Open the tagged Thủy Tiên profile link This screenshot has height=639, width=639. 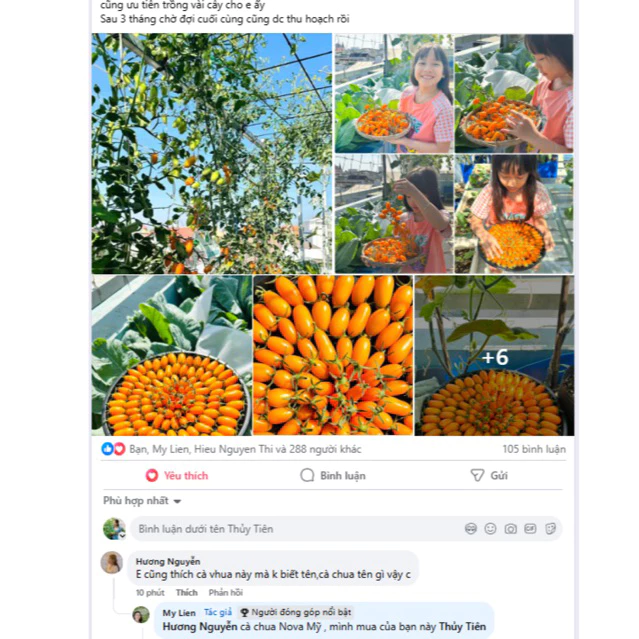pos(462,626)
